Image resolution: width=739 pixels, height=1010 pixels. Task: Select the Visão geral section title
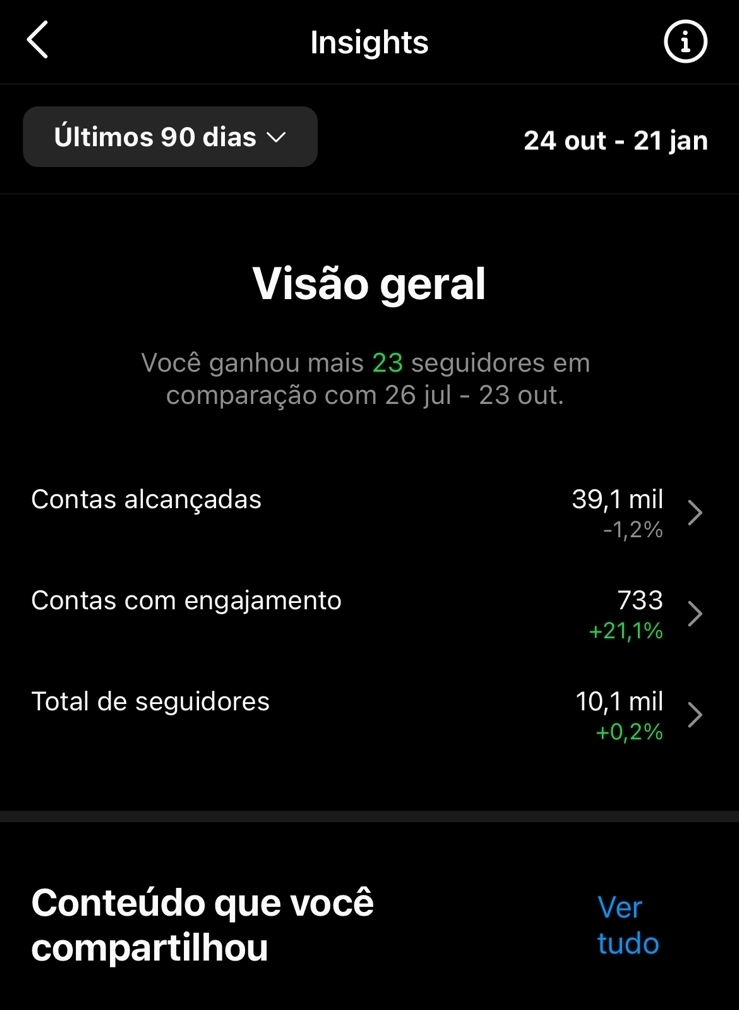pos(369,284)
